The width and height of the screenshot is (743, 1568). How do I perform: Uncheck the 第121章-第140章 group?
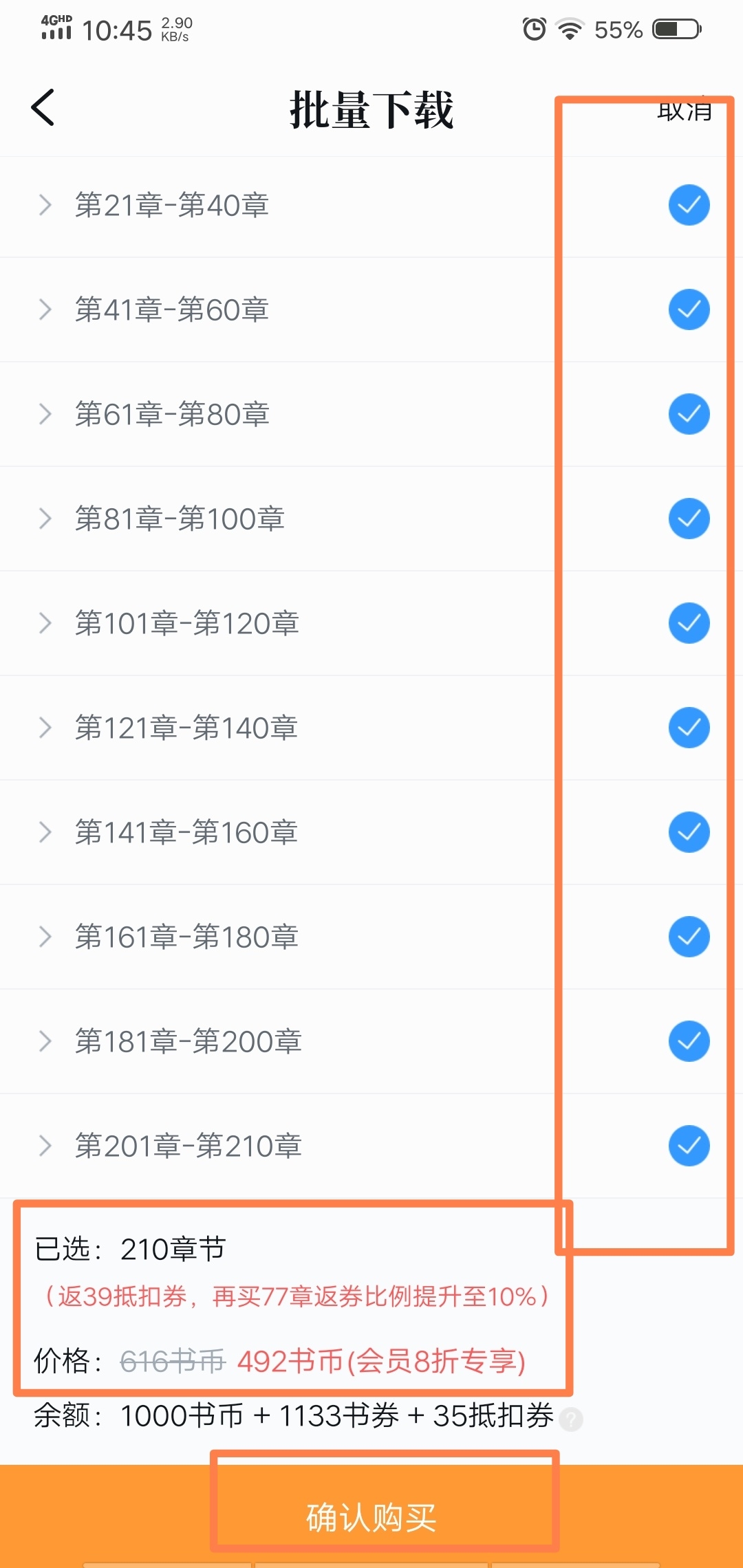tap(689, 728)
